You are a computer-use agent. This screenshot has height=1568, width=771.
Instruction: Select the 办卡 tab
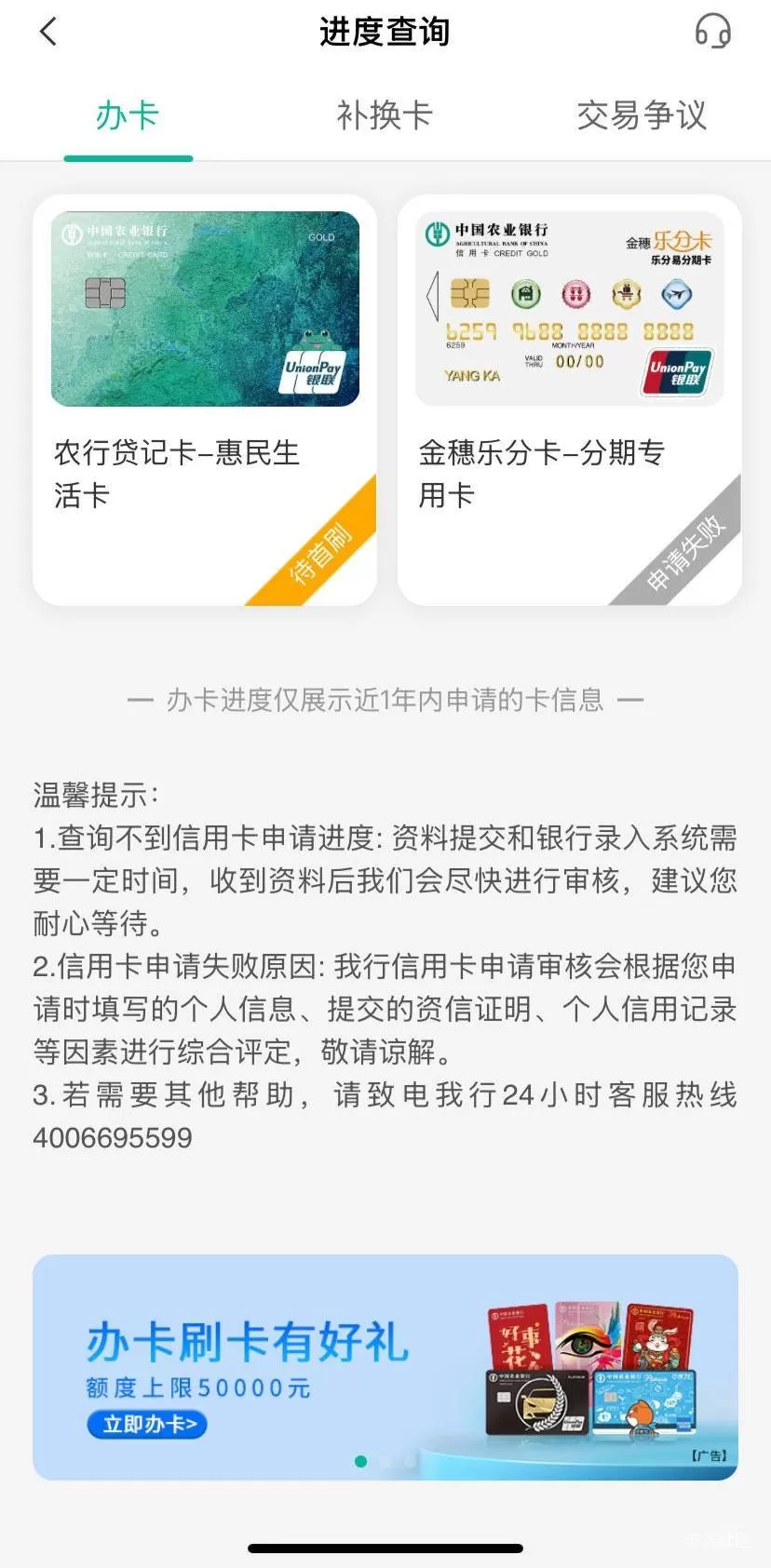tap(128, 115)
